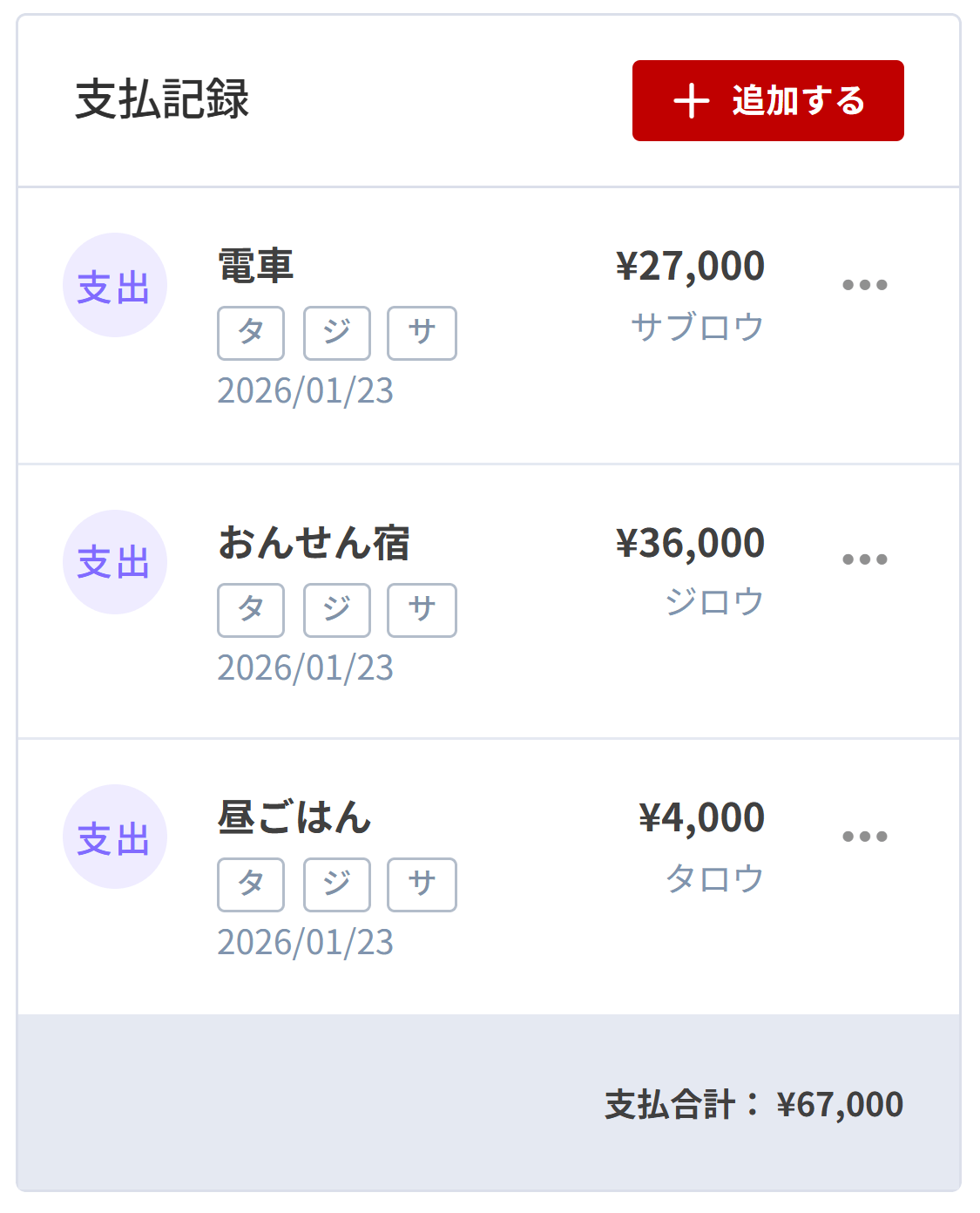This screenshot has height=1213, width=980.
Task: Select the 支払記録 section header
Action: (x=159, y=98)
